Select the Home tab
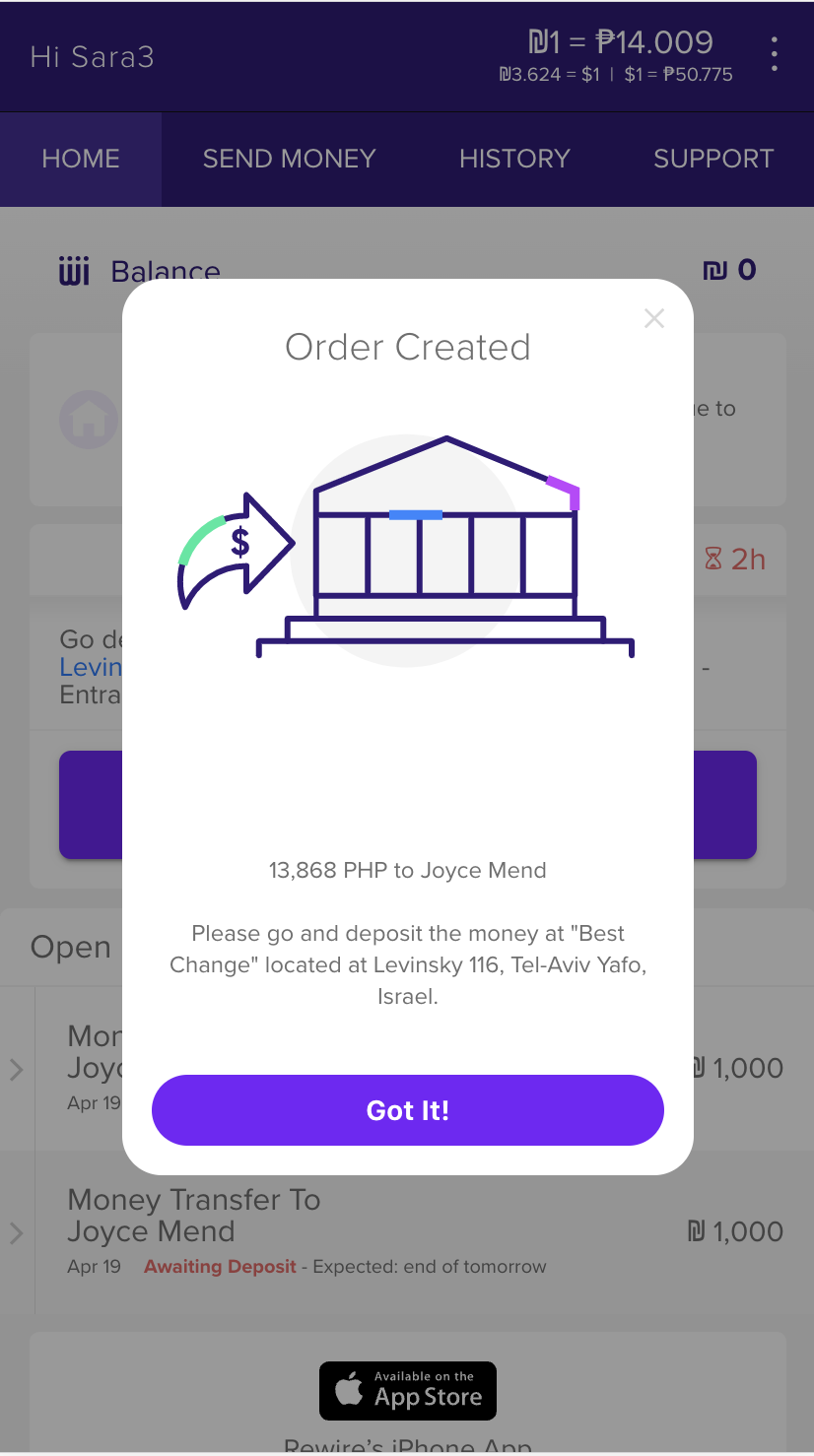Viewport: 814px width, 1456px height. coord(81,159)
